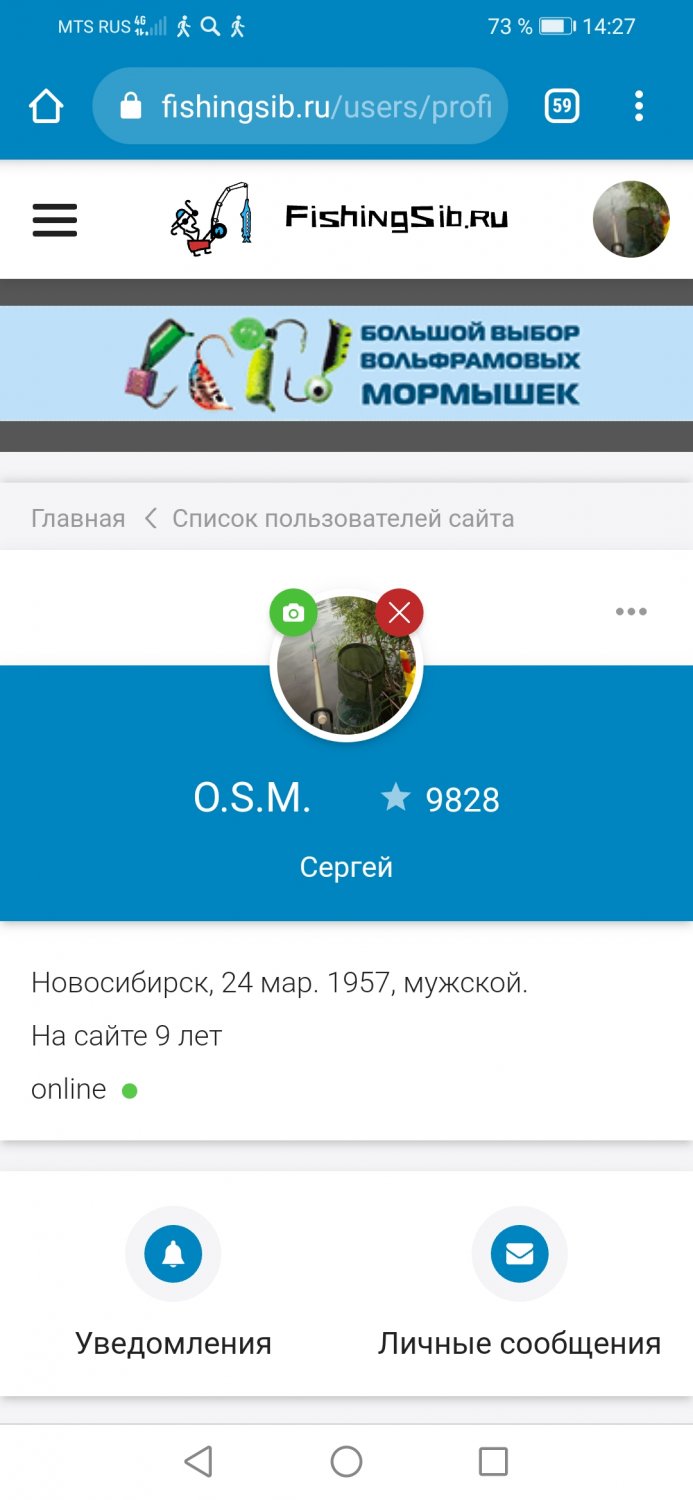
Task: Open Список пользователей сайта breadcrumb
Action: pyautogui.click(x=343, y=518)
